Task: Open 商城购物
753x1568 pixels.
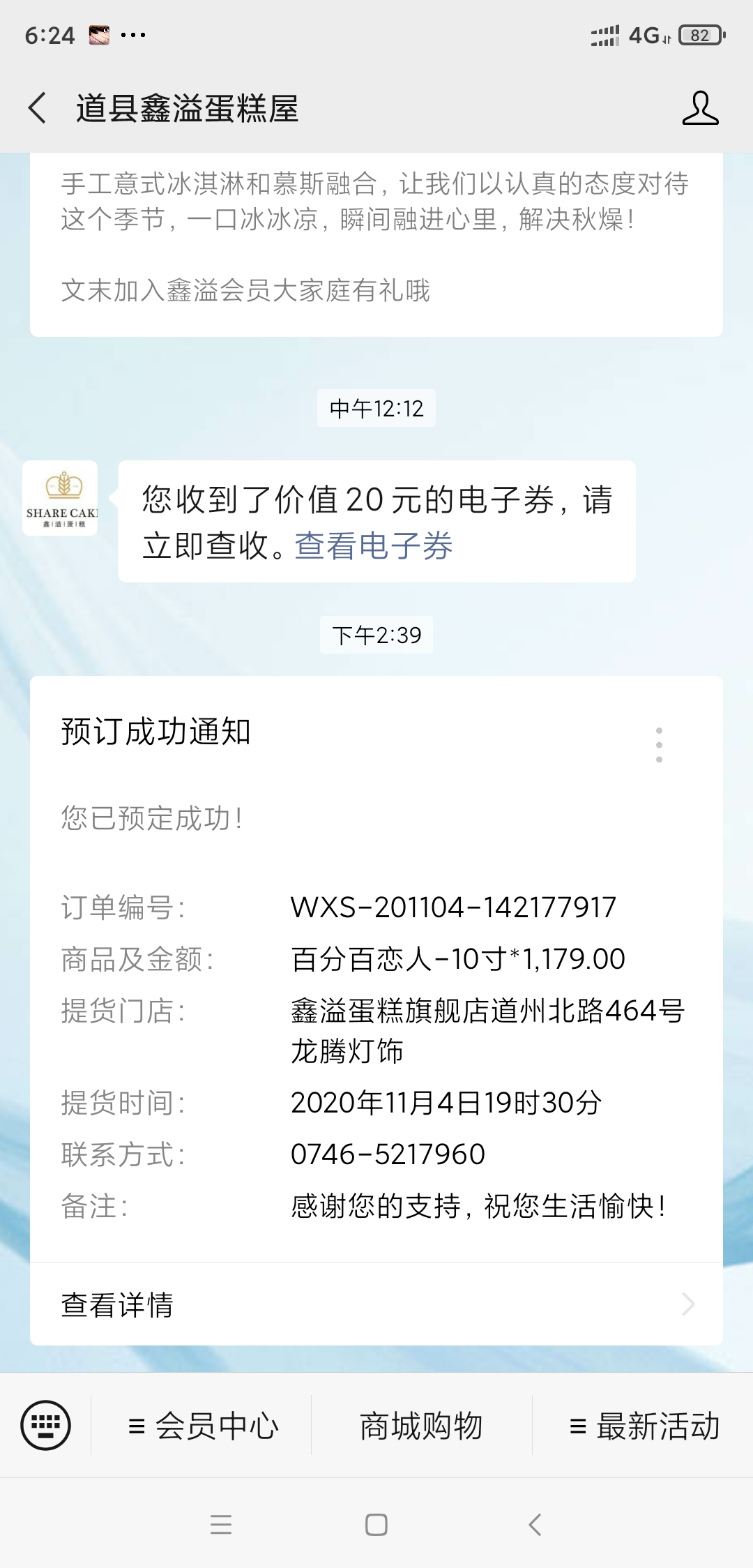Action: click(x=421, y=1425)
